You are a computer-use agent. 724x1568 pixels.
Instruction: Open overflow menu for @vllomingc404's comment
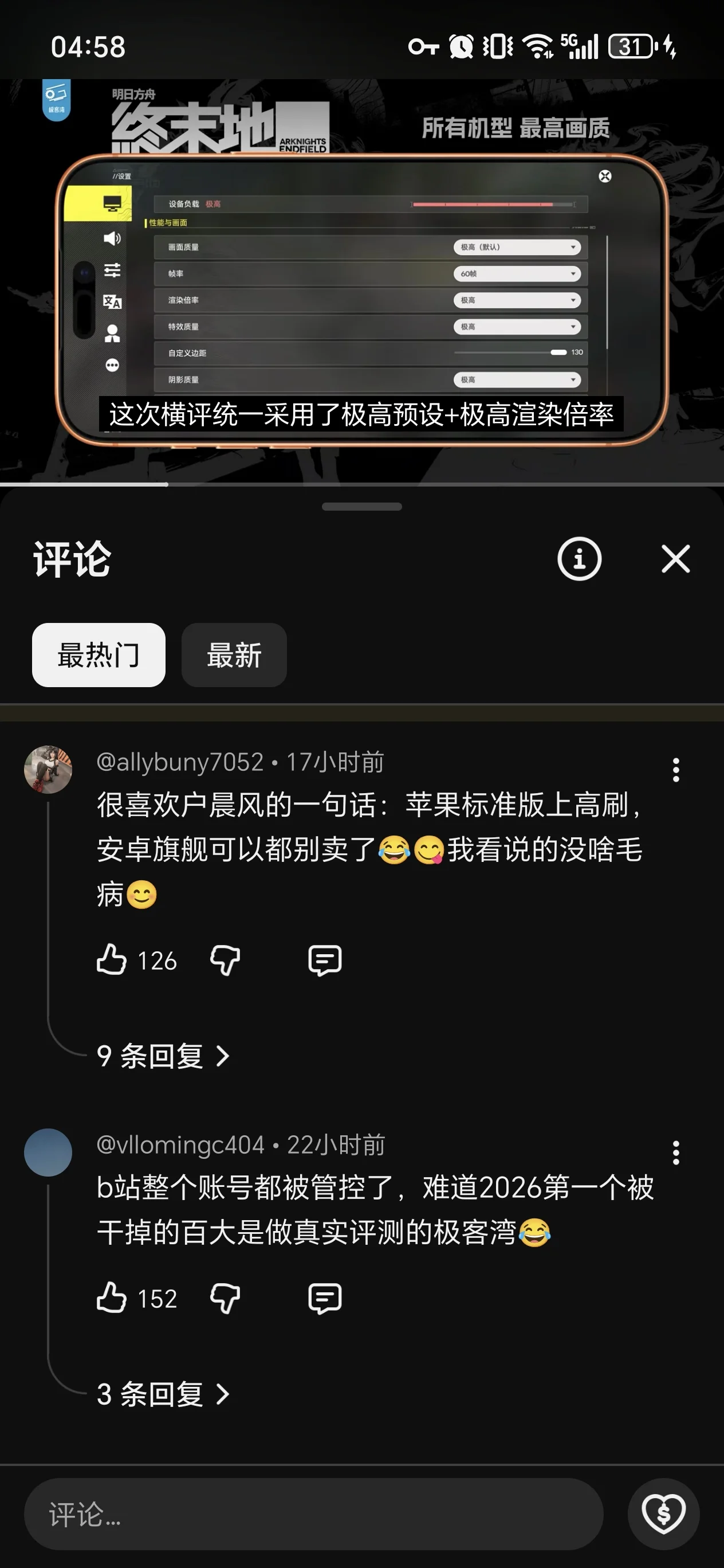coord(675,1153)
